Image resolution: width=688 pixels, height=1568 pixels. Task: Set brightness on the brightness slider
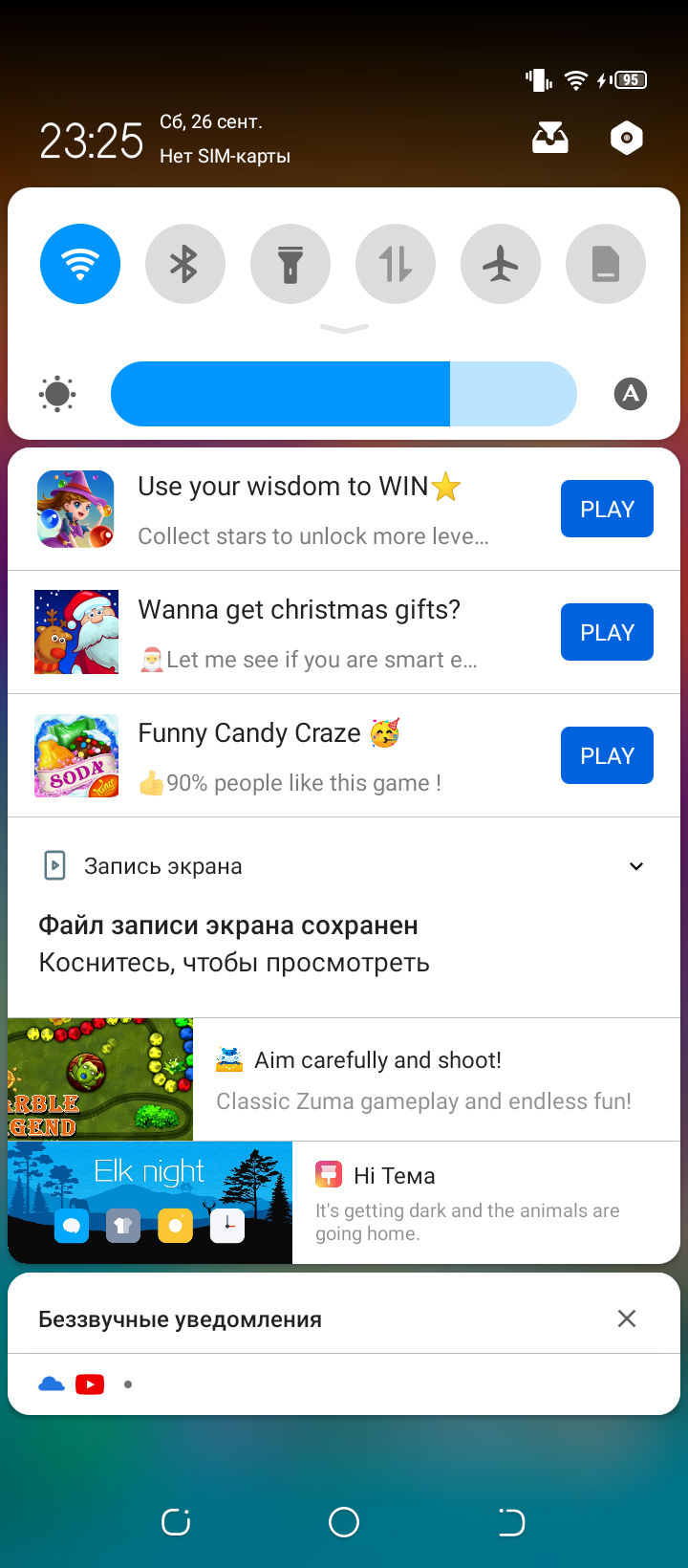tap(344, 394)
